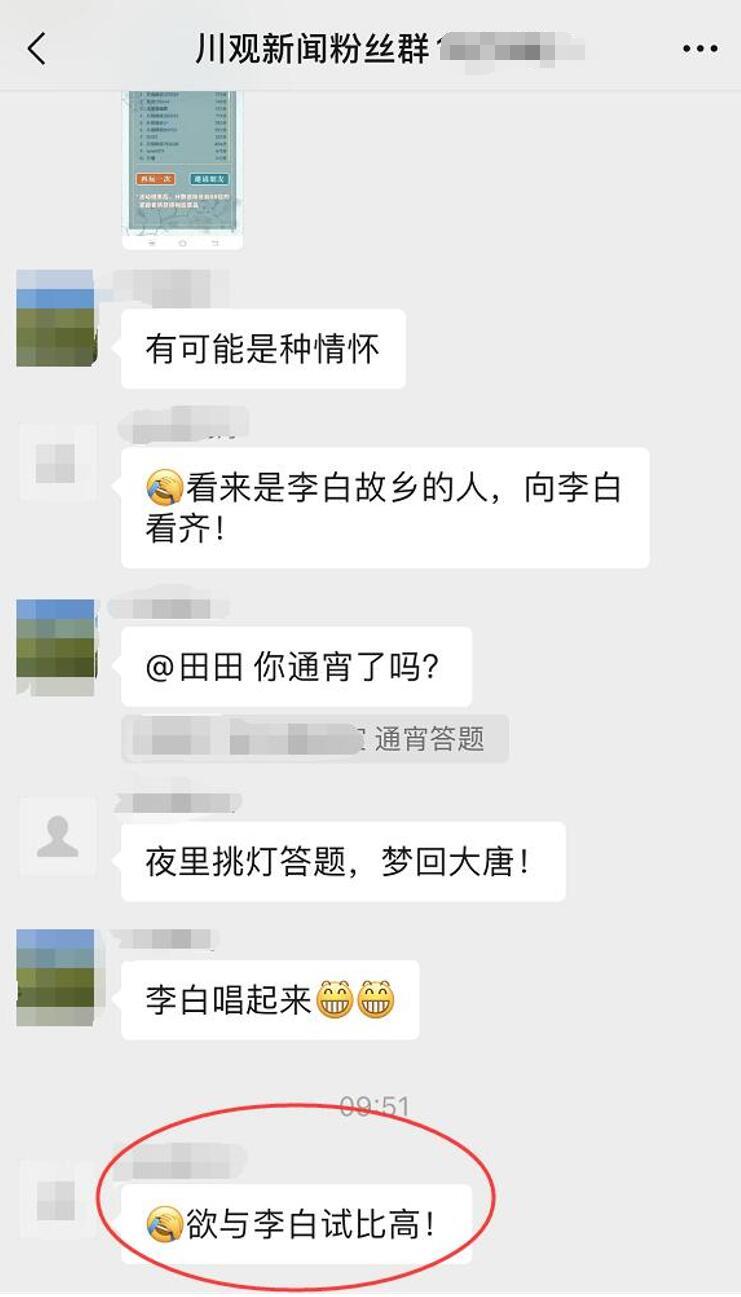741x1297 pixels.
Task: Go back from the group chat
Action: tap(37, 48)
